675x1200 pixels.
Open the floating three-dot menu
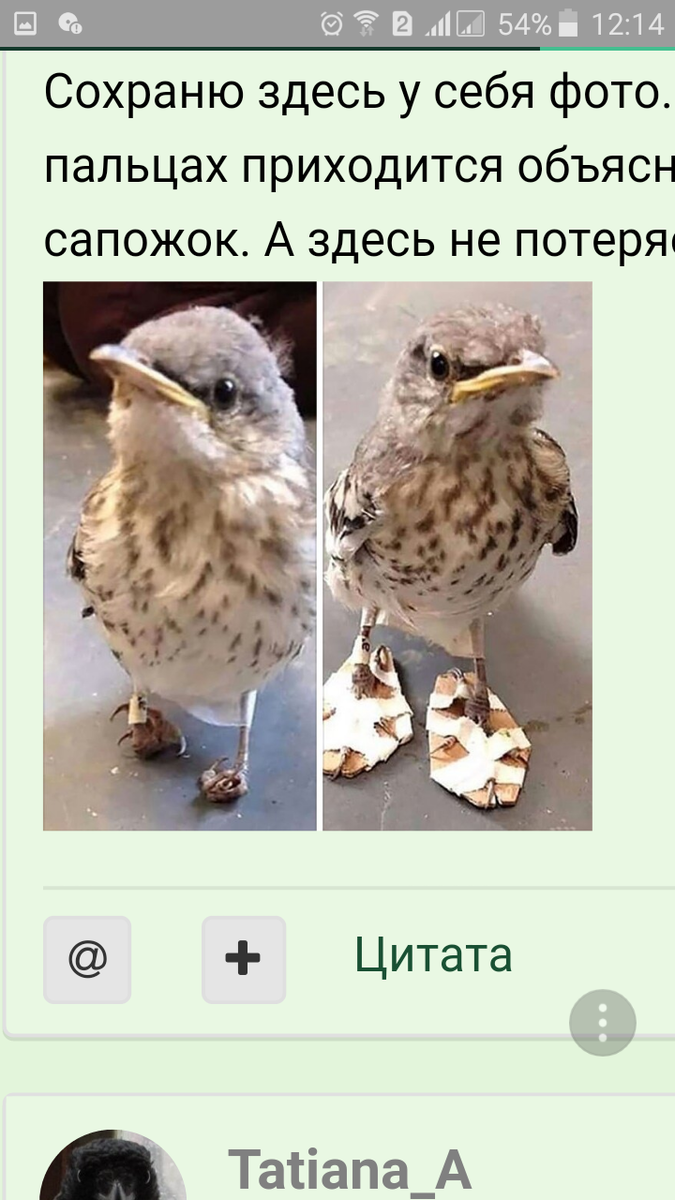click(x=602, y=1023)
